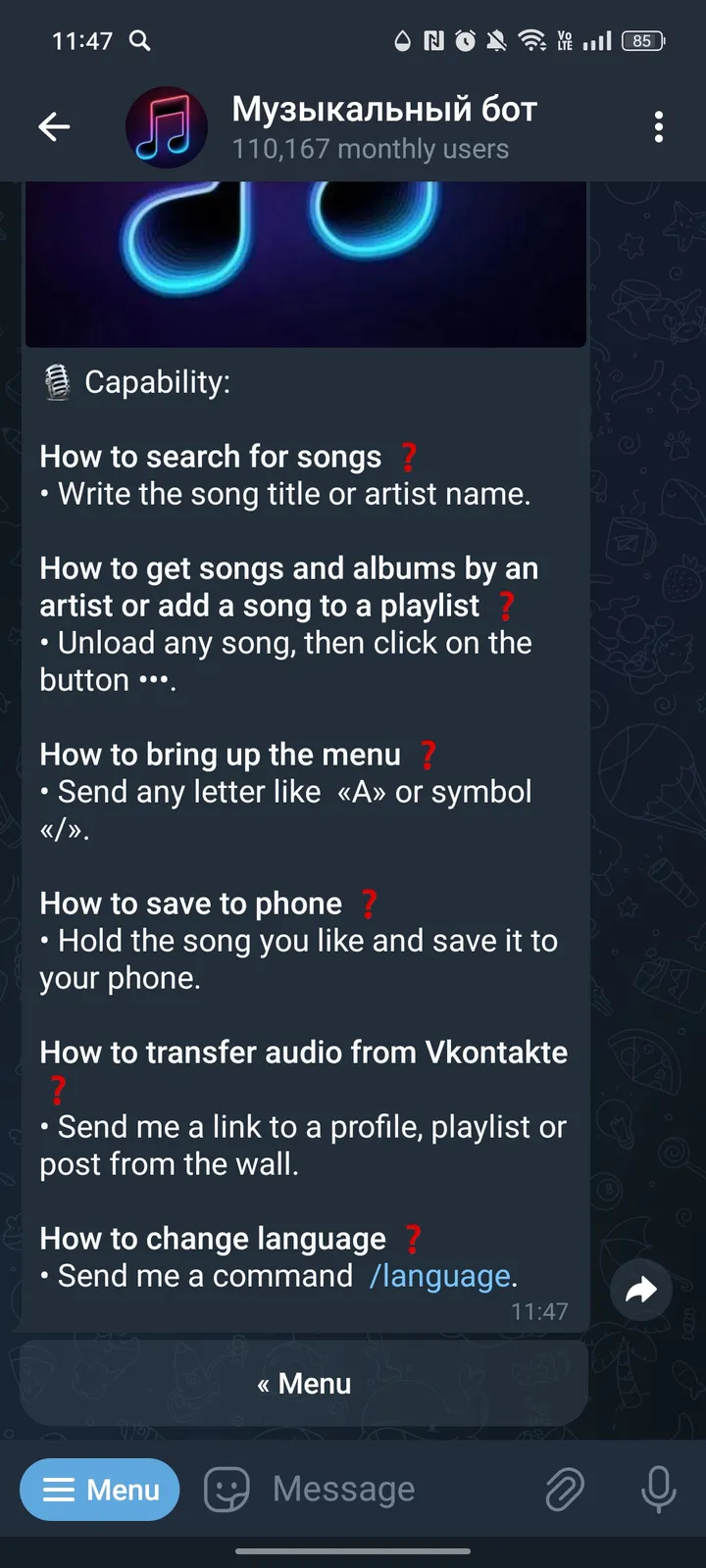Expand the bot's Menu command list
Screen dimensions: 706x1568
click(x=99, y=1489)
